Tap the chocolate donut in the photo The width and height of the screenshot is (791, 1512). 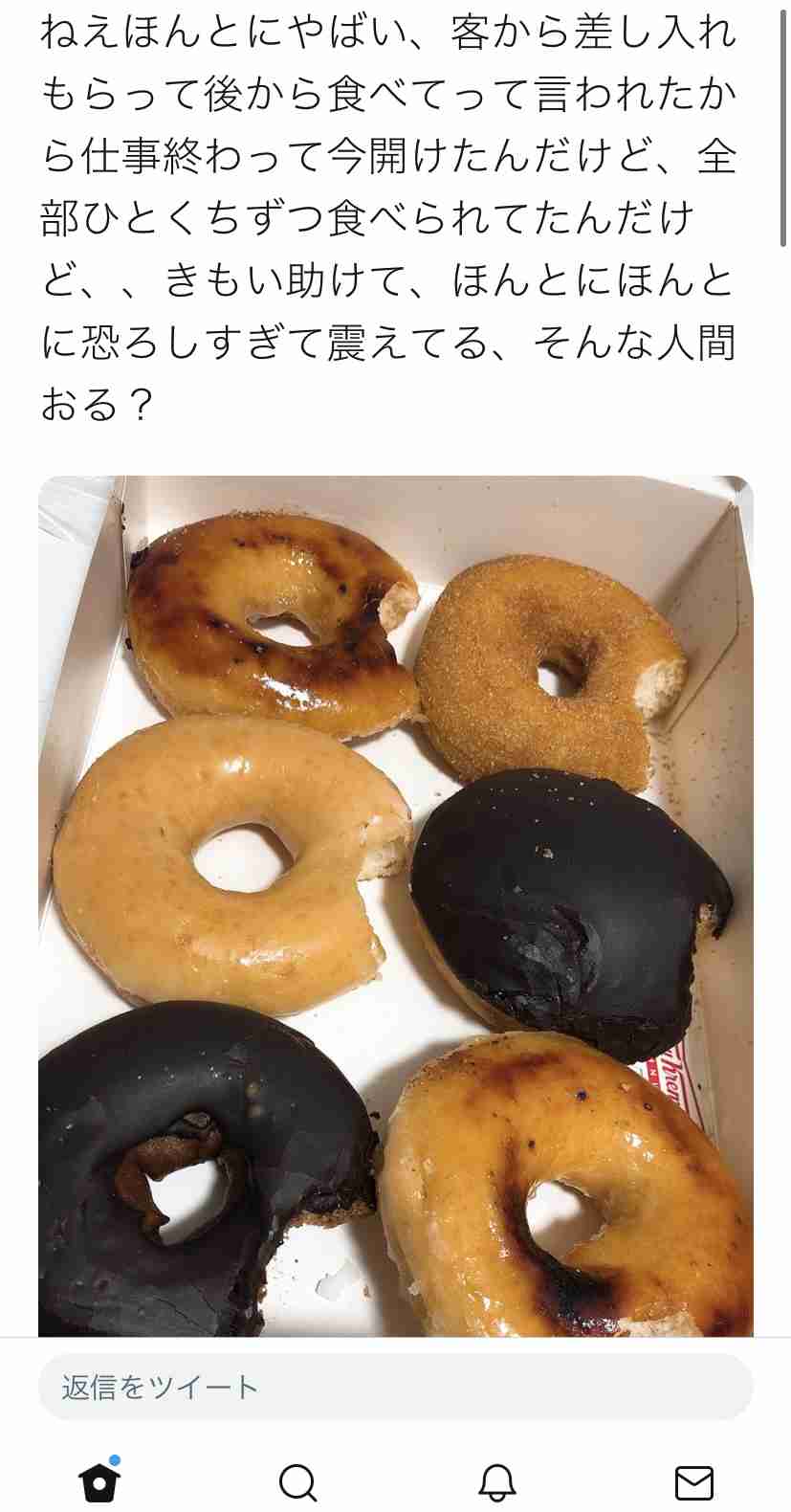[x=564, y=909]
